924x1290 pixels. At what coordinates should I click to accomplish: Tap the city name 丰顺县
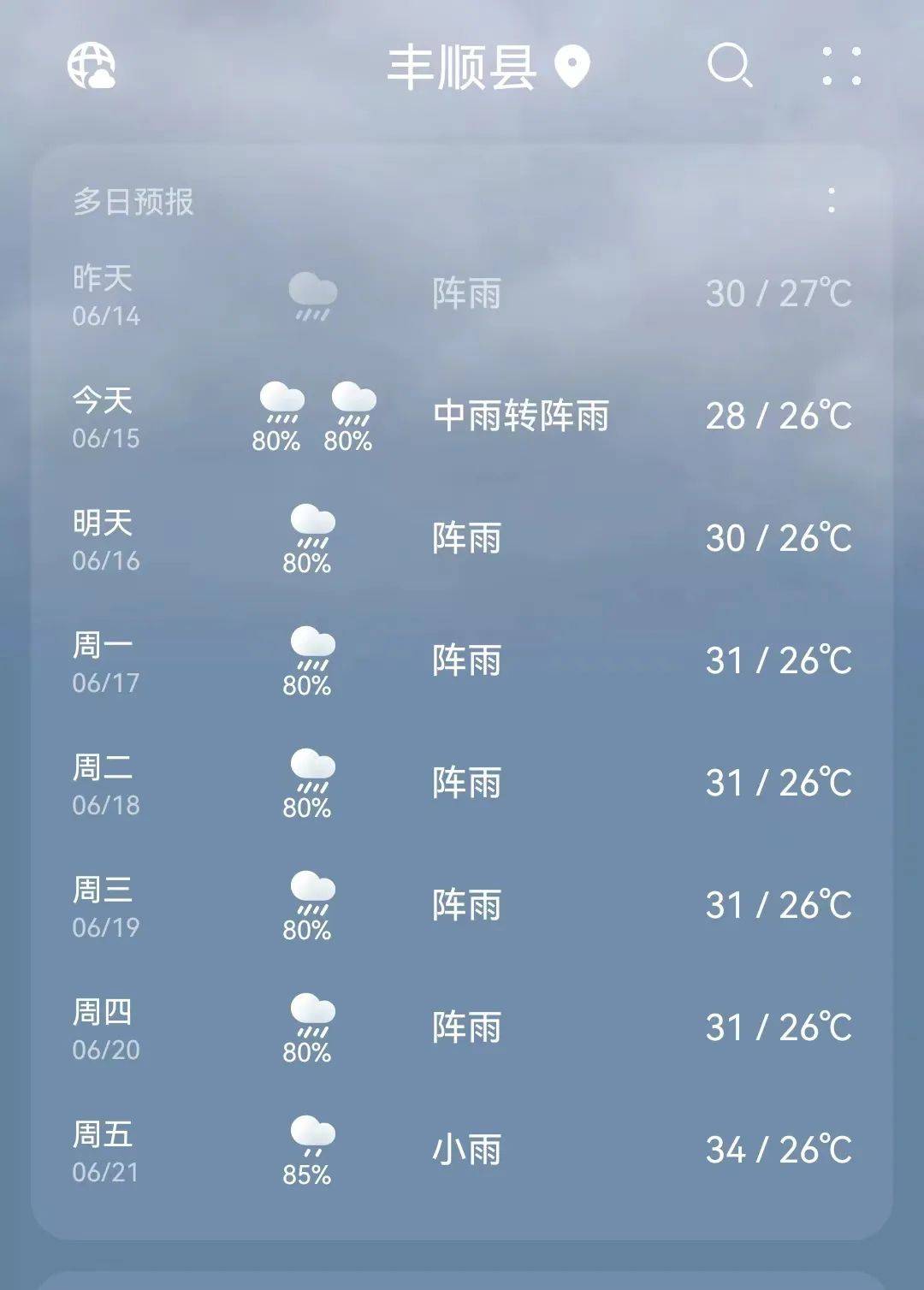(462, 68)
